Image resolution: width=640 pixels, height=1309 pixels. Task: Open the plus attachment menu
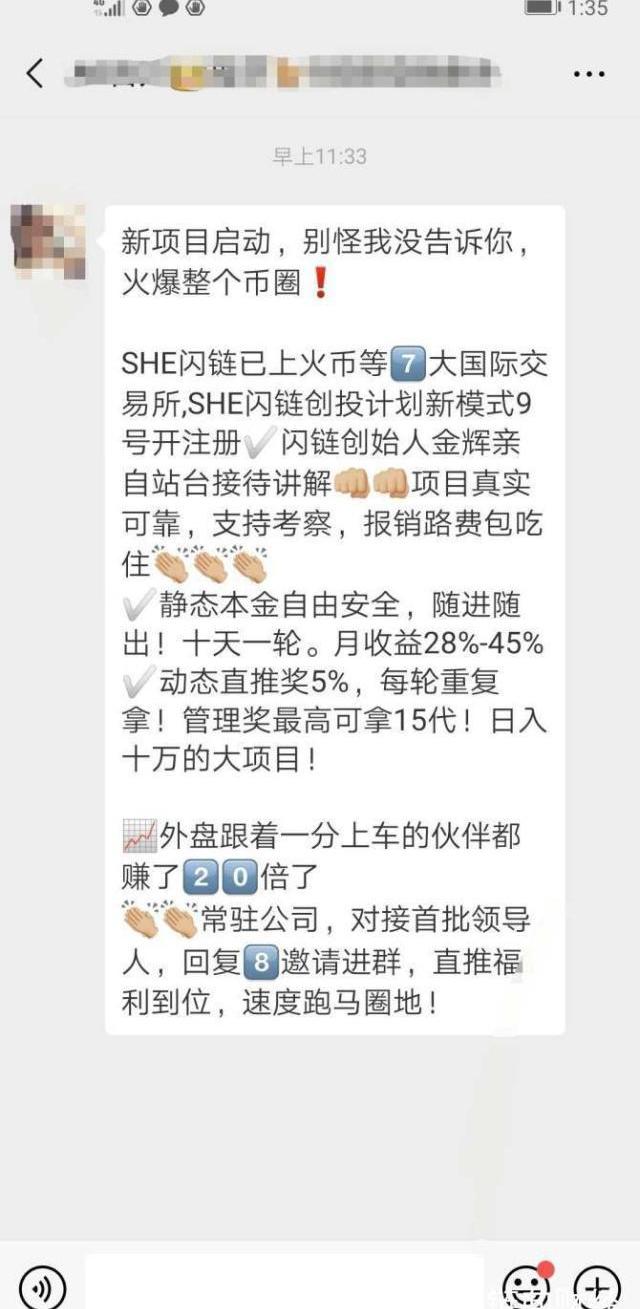click(x=597, y=1285)
